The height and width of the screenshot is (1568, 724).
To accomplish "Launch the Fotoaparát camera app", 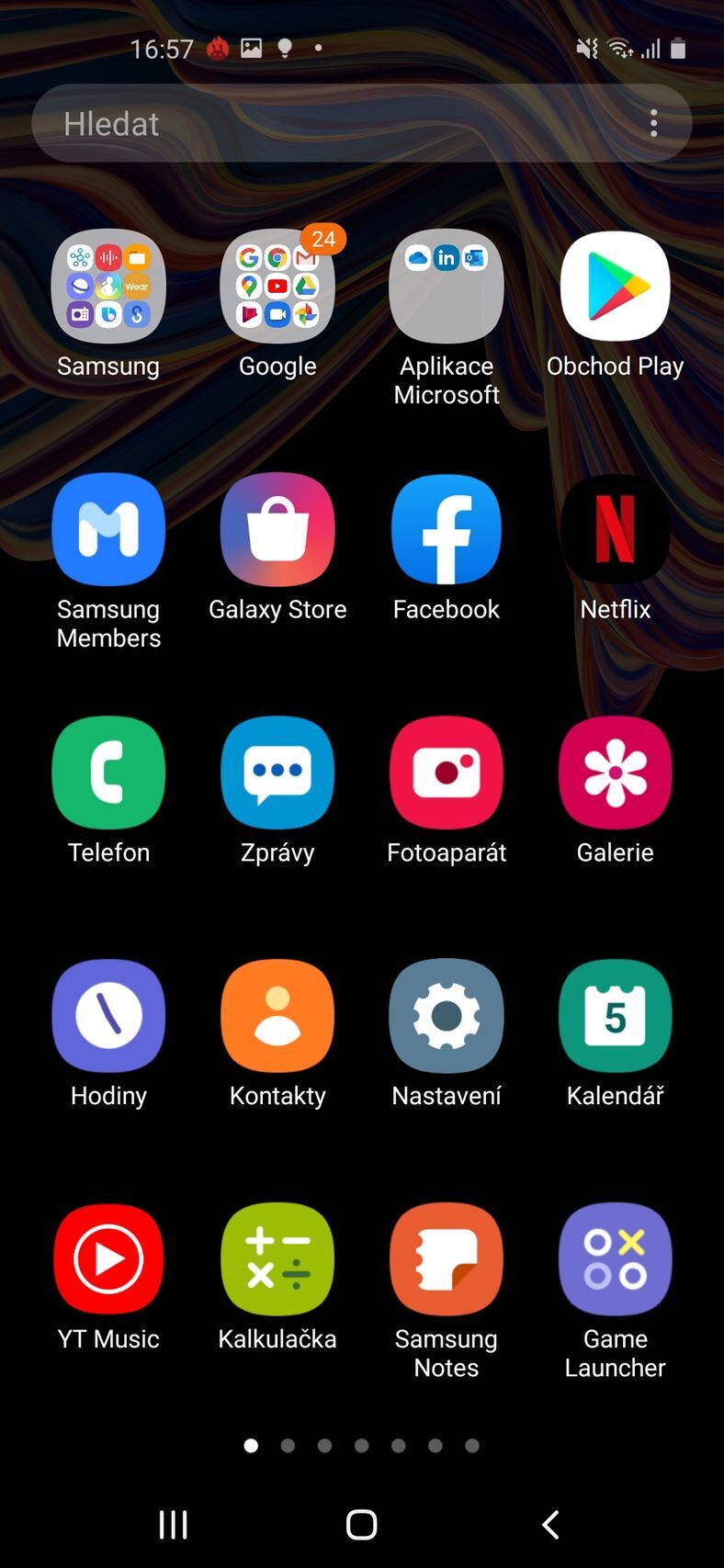I will [447, 772].
